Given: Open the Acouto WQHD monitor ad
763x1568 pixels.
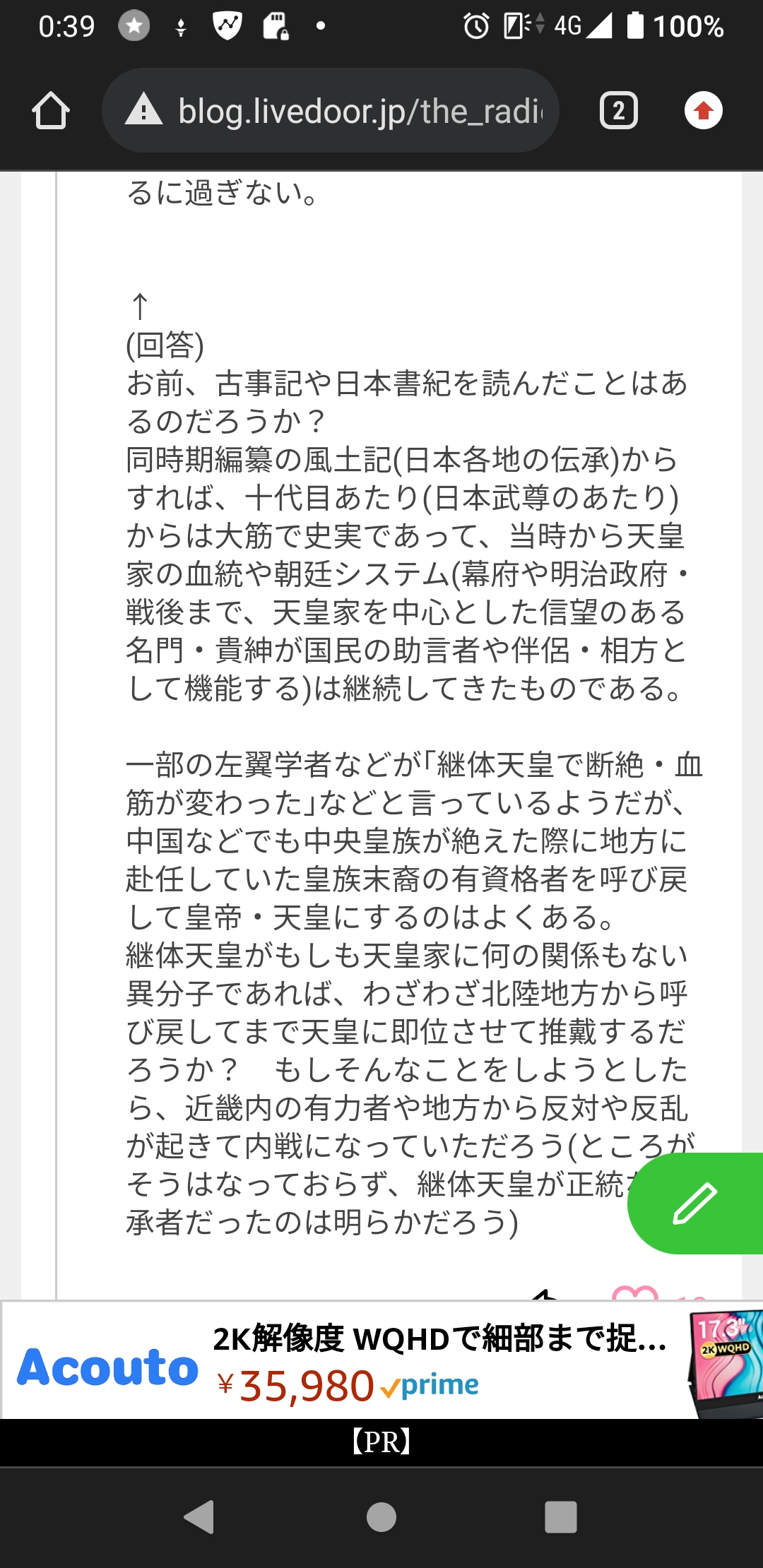Looking at the screenshot, I should [381, 1361].
